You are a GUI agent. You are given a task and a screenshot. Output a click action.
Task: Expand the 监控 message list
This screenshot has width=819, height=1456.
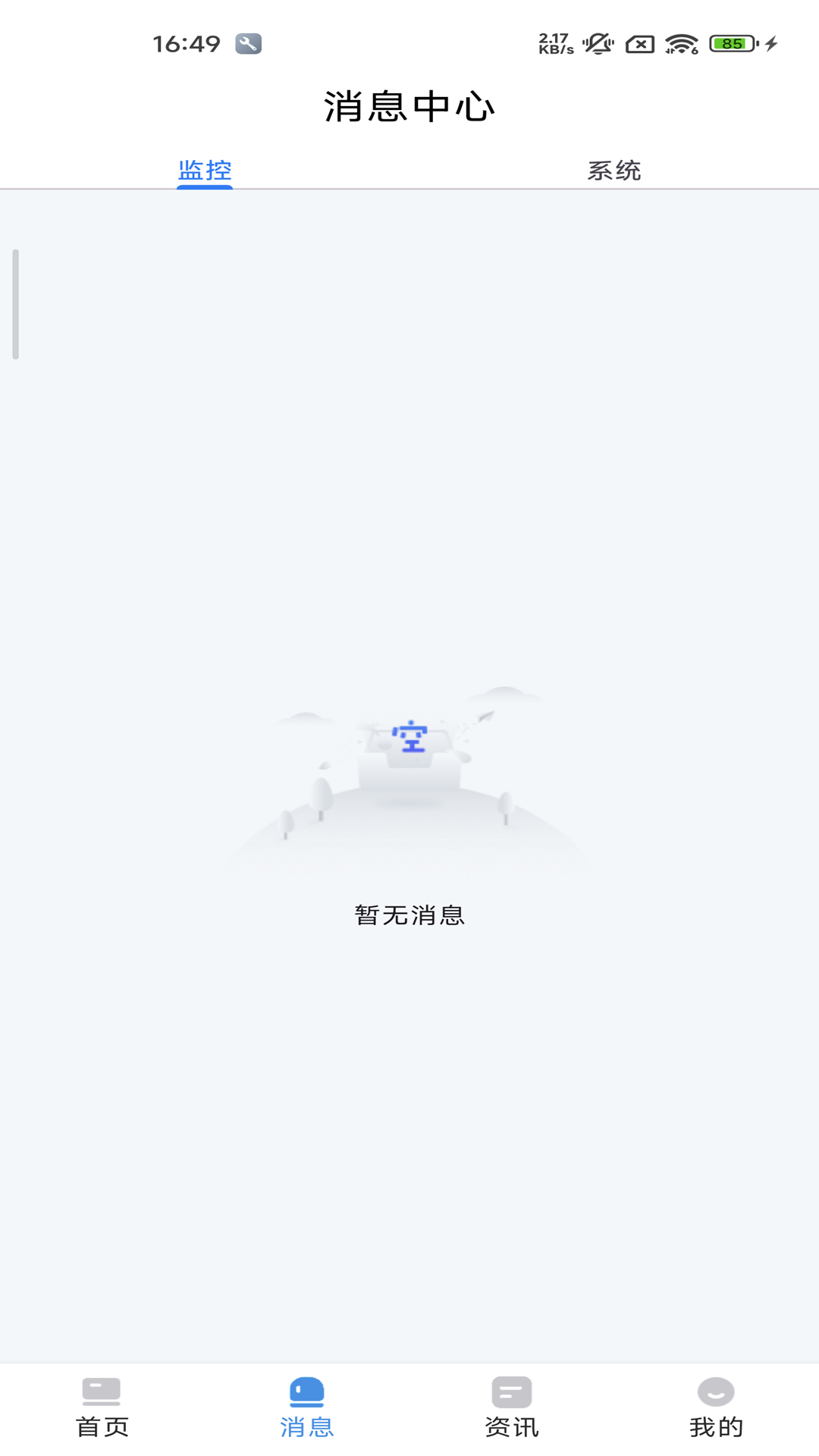point(205,172)
